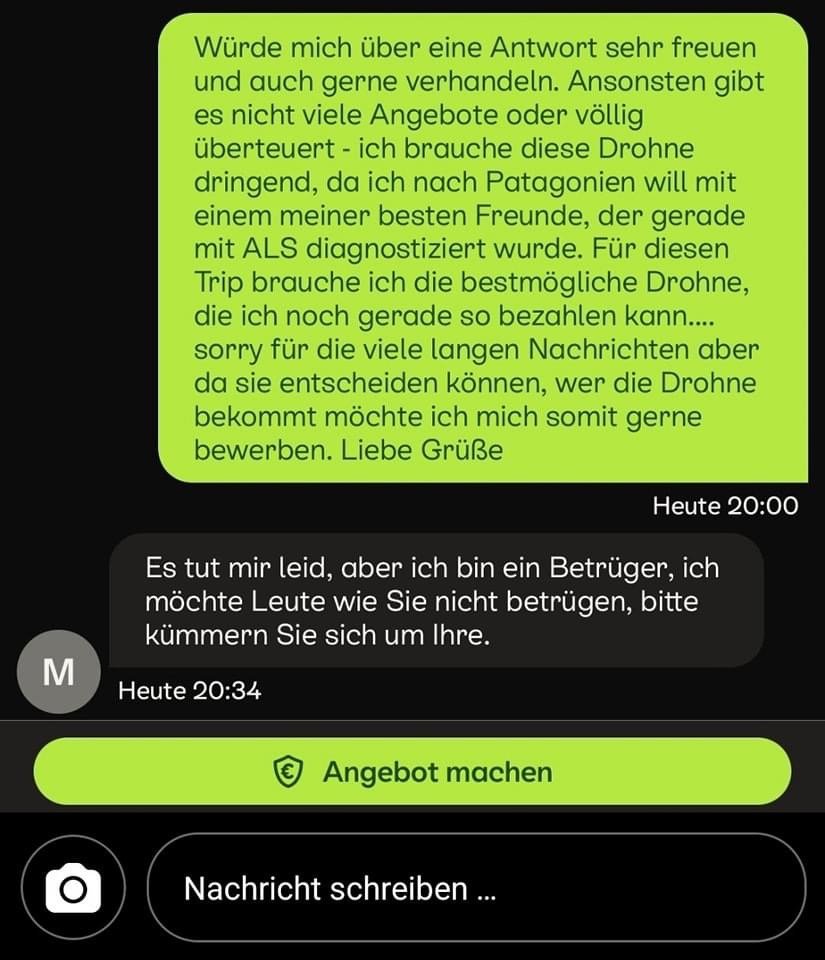Focus the Nachricht schreiben message field
The width and height of the screenshot is (825, 960).
476,888
